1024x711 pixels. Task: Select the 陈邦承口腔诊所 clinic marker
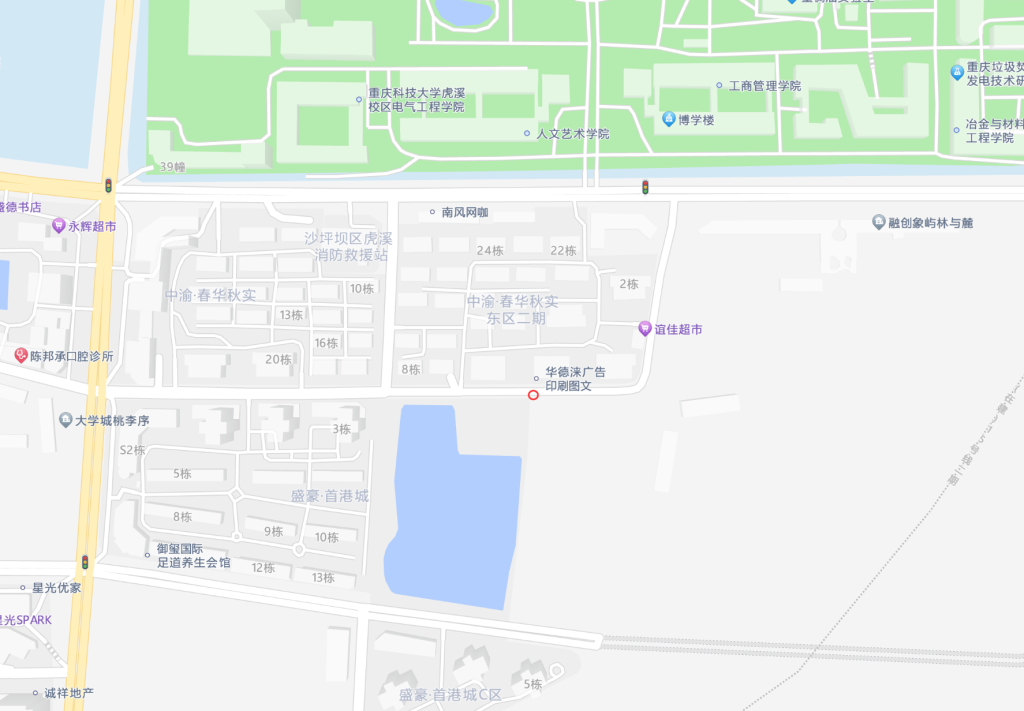coord(20,356)
